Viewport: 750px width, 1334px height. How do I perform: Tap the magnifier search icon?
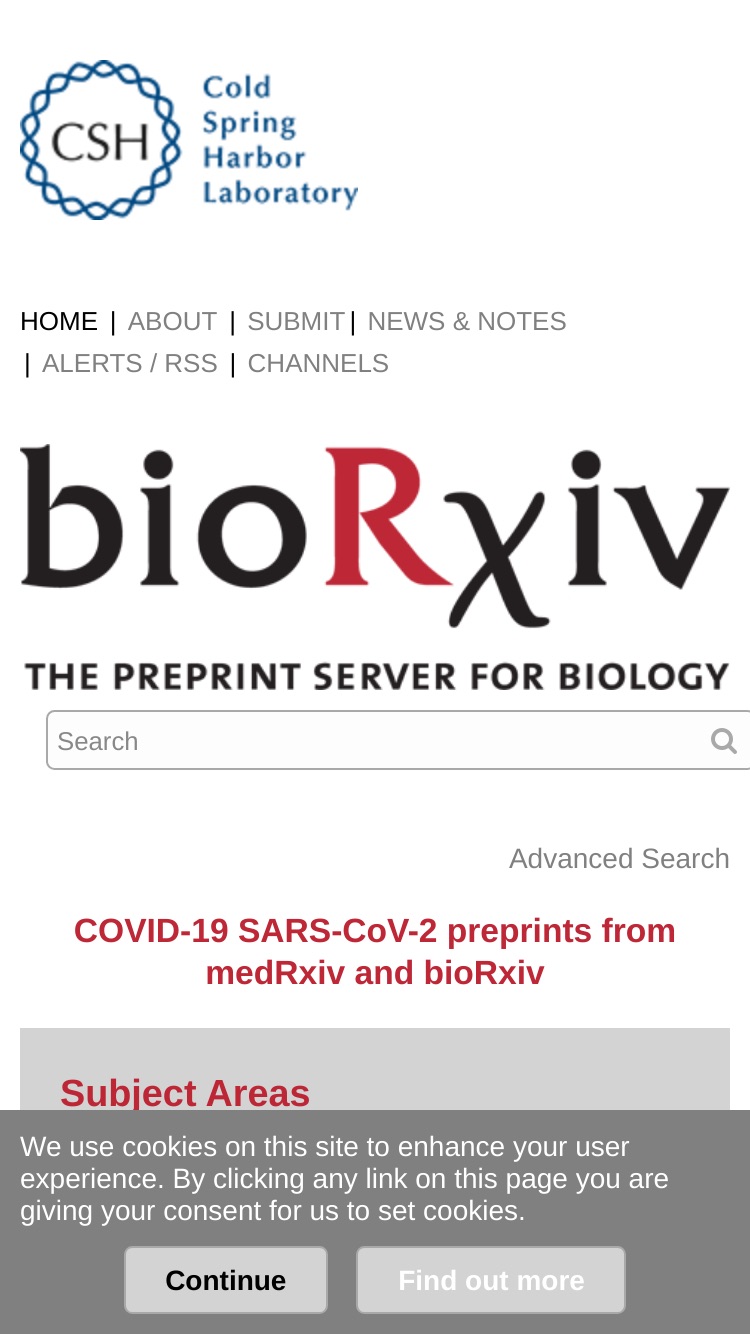[x=724, y=740]
